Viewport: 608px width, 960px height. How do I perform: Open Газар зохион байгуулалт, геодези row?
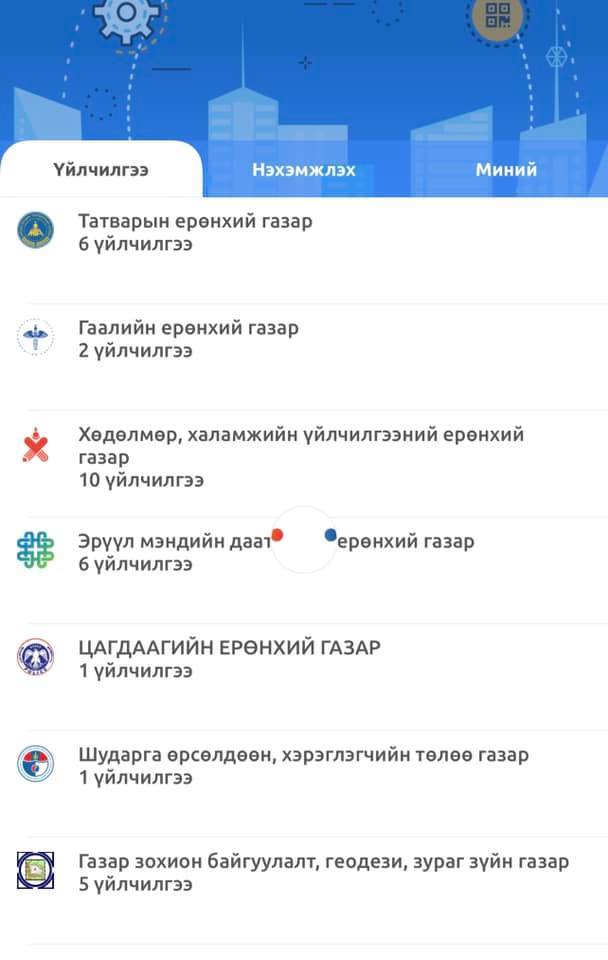click(323, 872)
